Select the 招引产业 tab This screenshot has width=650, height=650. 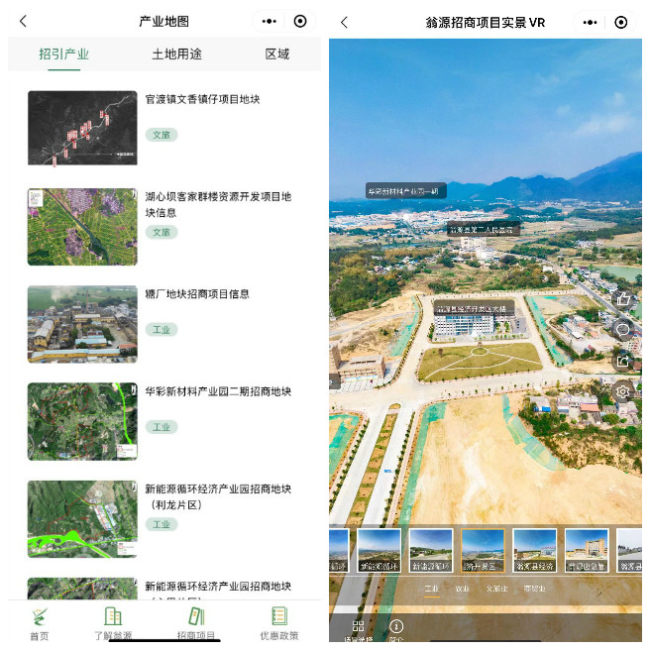(x=63, y=54)
